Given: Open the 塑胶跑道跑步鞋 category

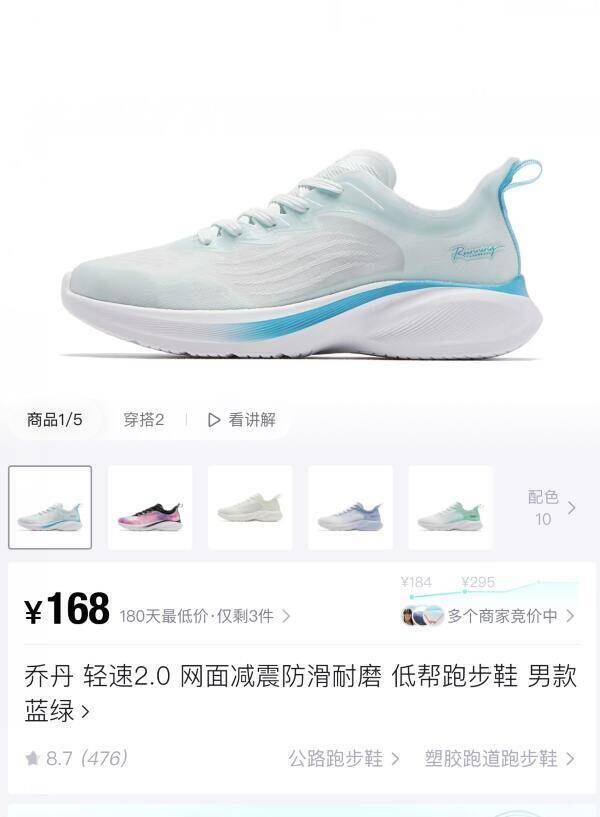Looking at the screenshot, I should tap(498, 759).
